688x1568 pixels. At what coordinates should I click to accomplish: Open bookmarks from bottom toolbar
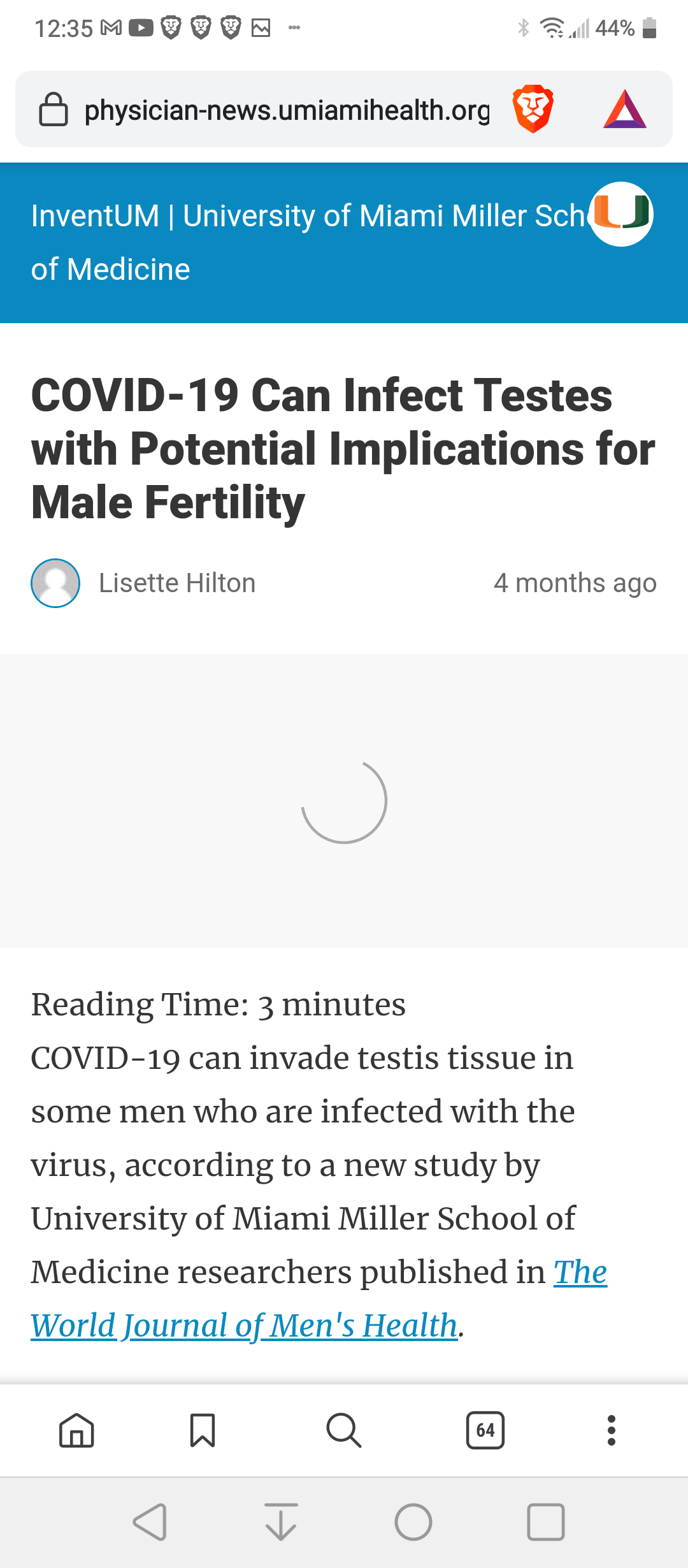[203, 1430]
